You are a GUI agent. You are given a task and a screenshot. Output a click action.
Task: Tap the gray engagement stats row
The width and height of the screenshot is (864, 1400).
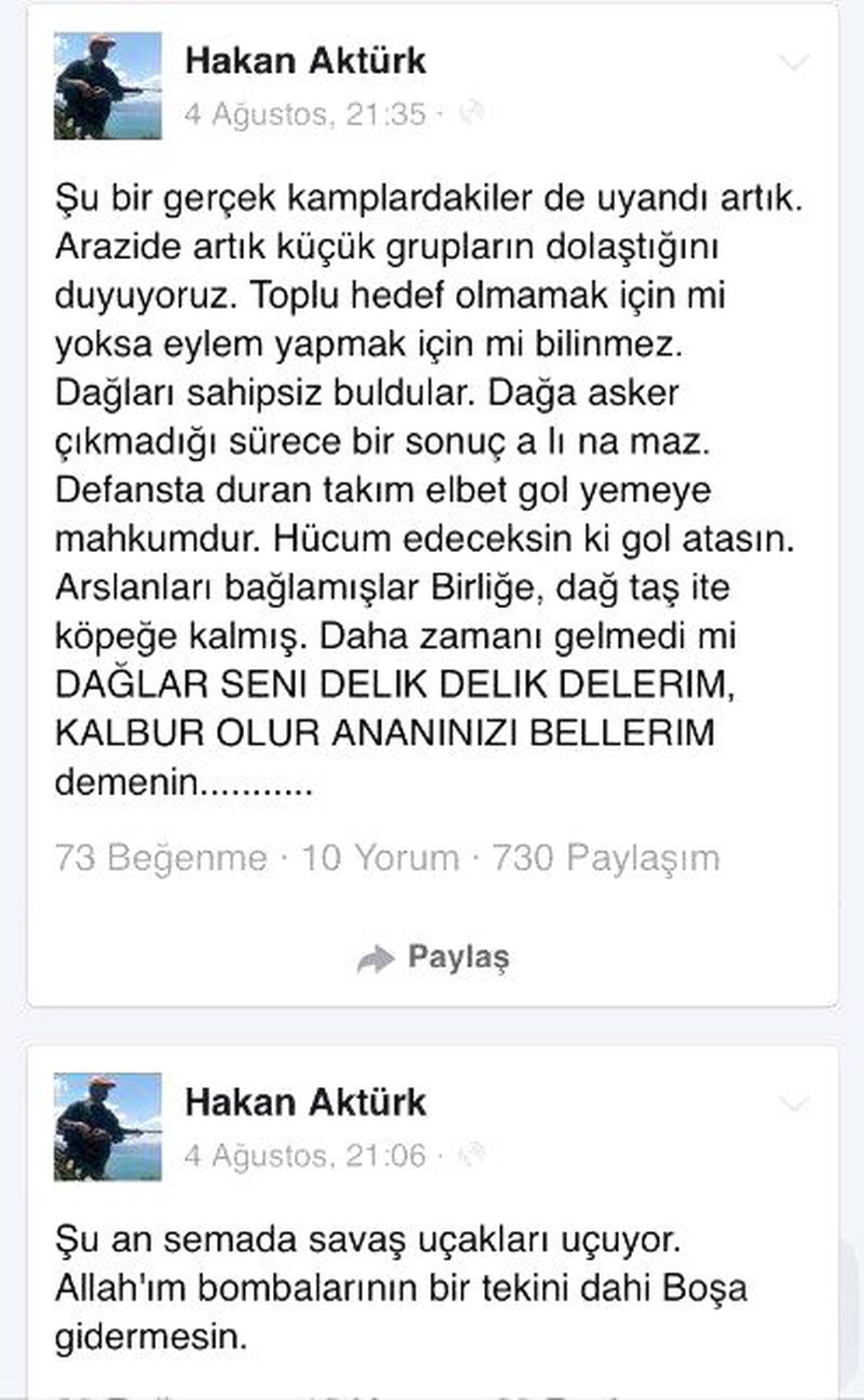click(x=387, y=857)
